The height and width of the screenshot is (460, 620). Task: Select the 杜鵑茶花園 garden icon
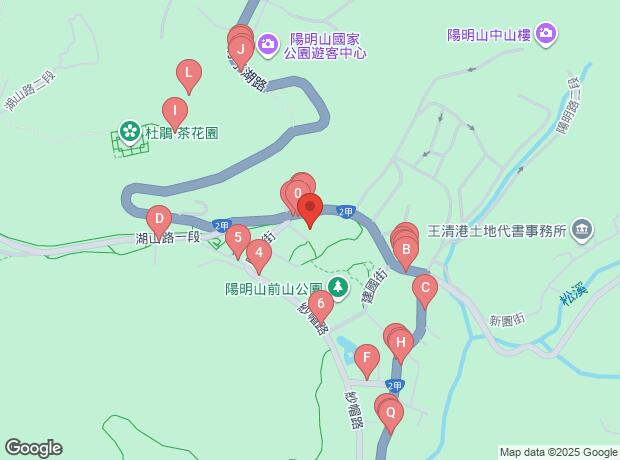tap(130, 131)
